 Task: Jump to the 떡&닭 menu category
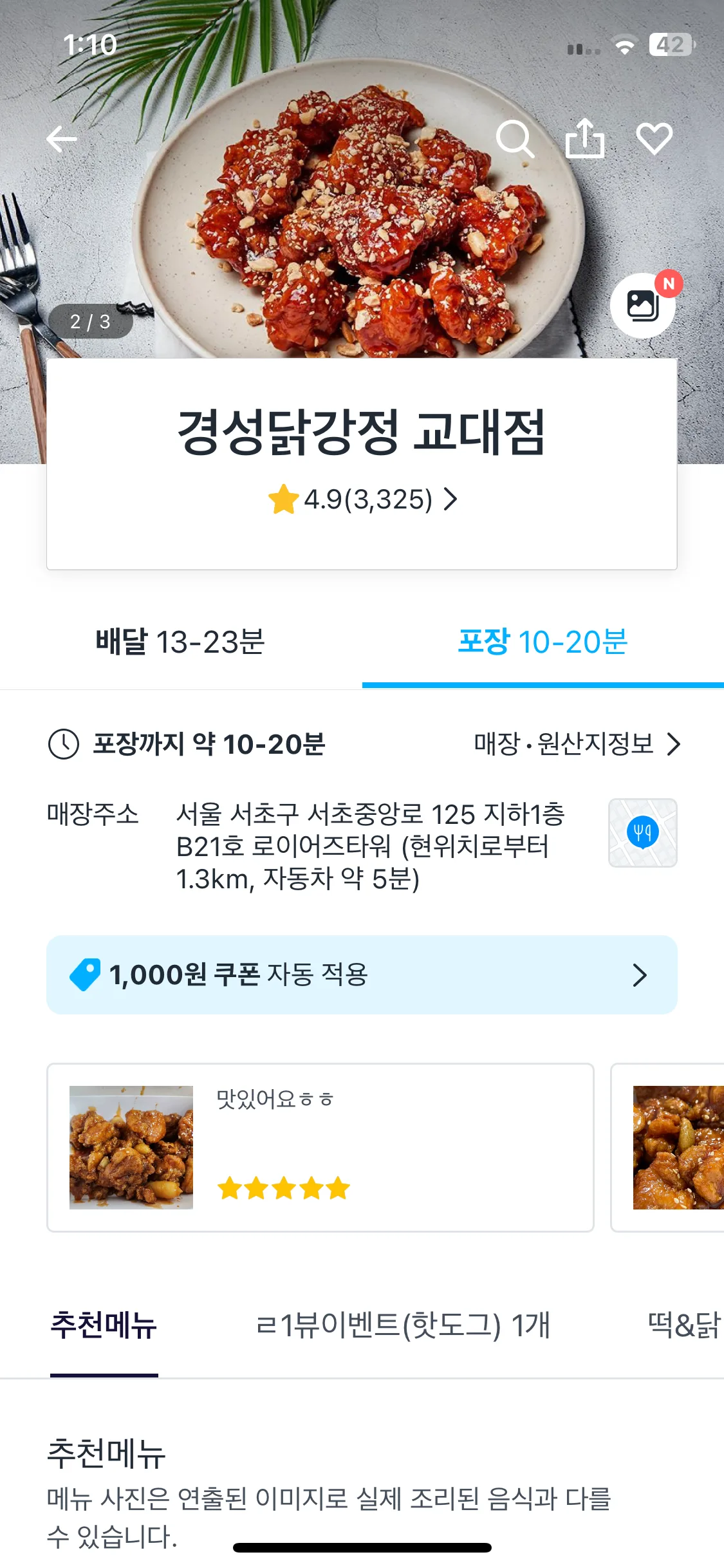coord(683,1326)
